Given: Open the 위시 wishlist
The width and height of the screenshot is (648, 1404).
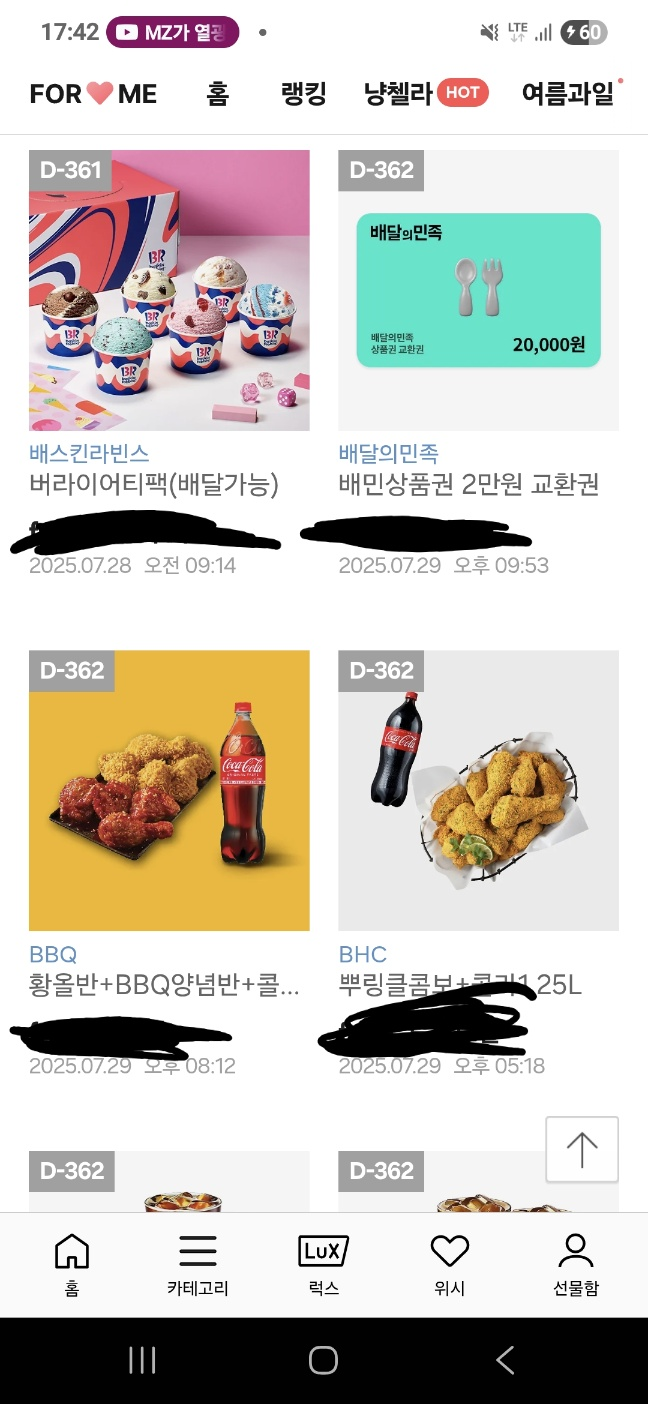Looking at the screenshot, I should click(x=450, y=1264).
